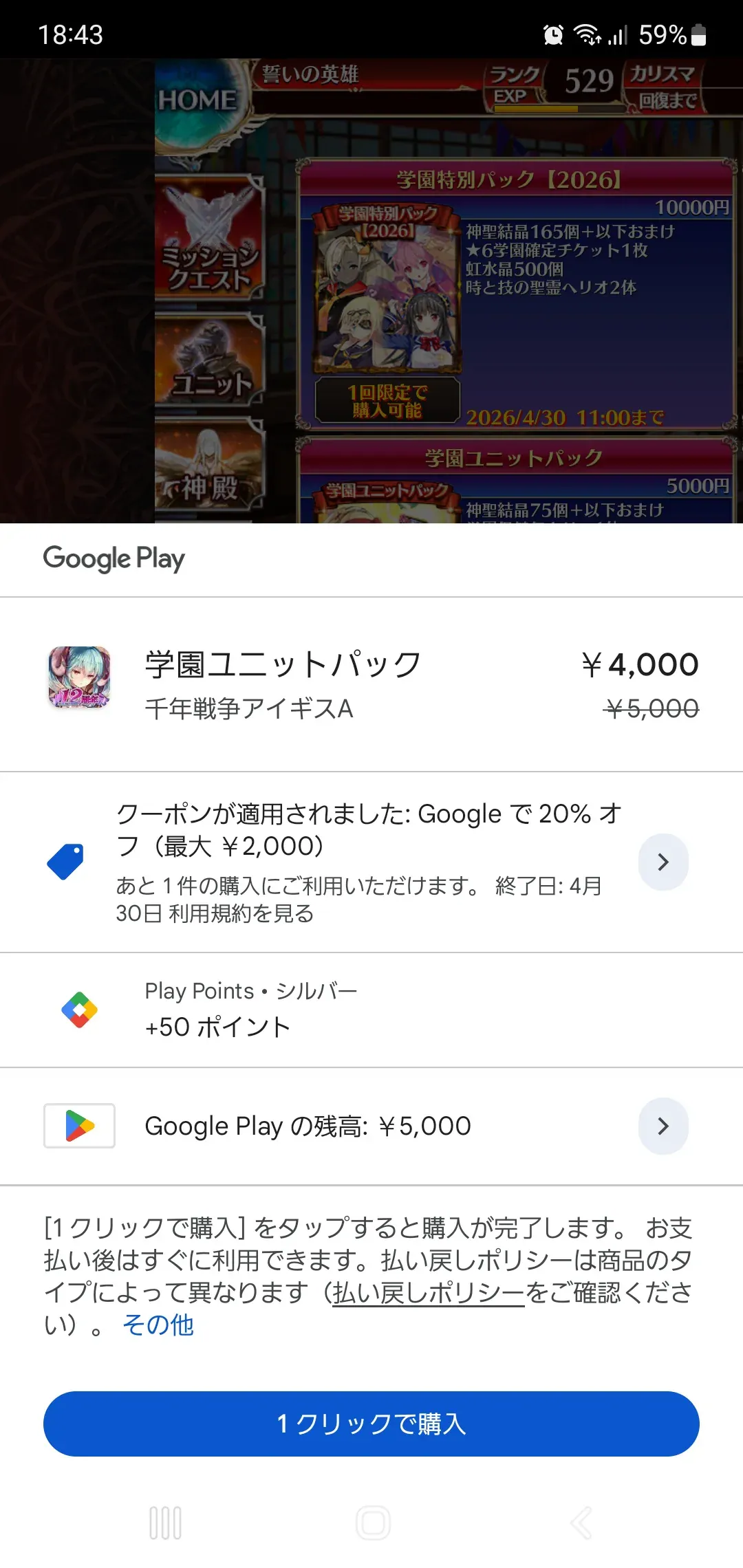Tap the Play Points logo icon
Viewport: 743px width, 1568px height.
click(x=79, y=1009)
